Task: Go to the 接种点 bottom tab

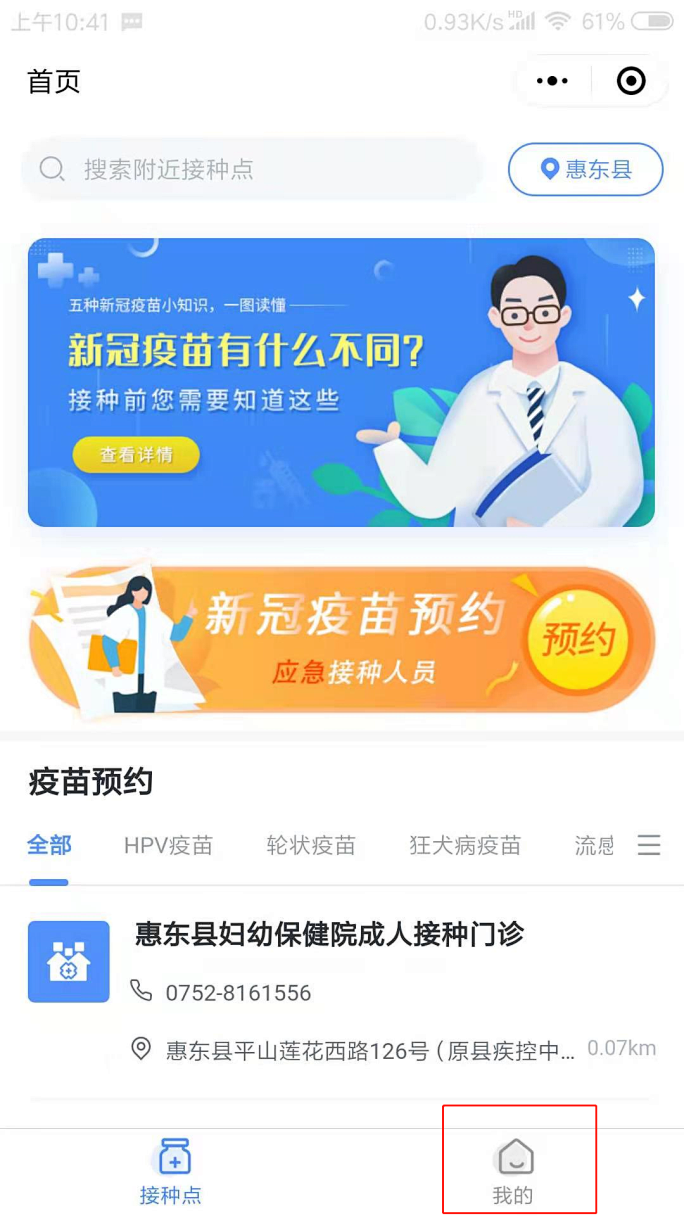Action: 171,1171
